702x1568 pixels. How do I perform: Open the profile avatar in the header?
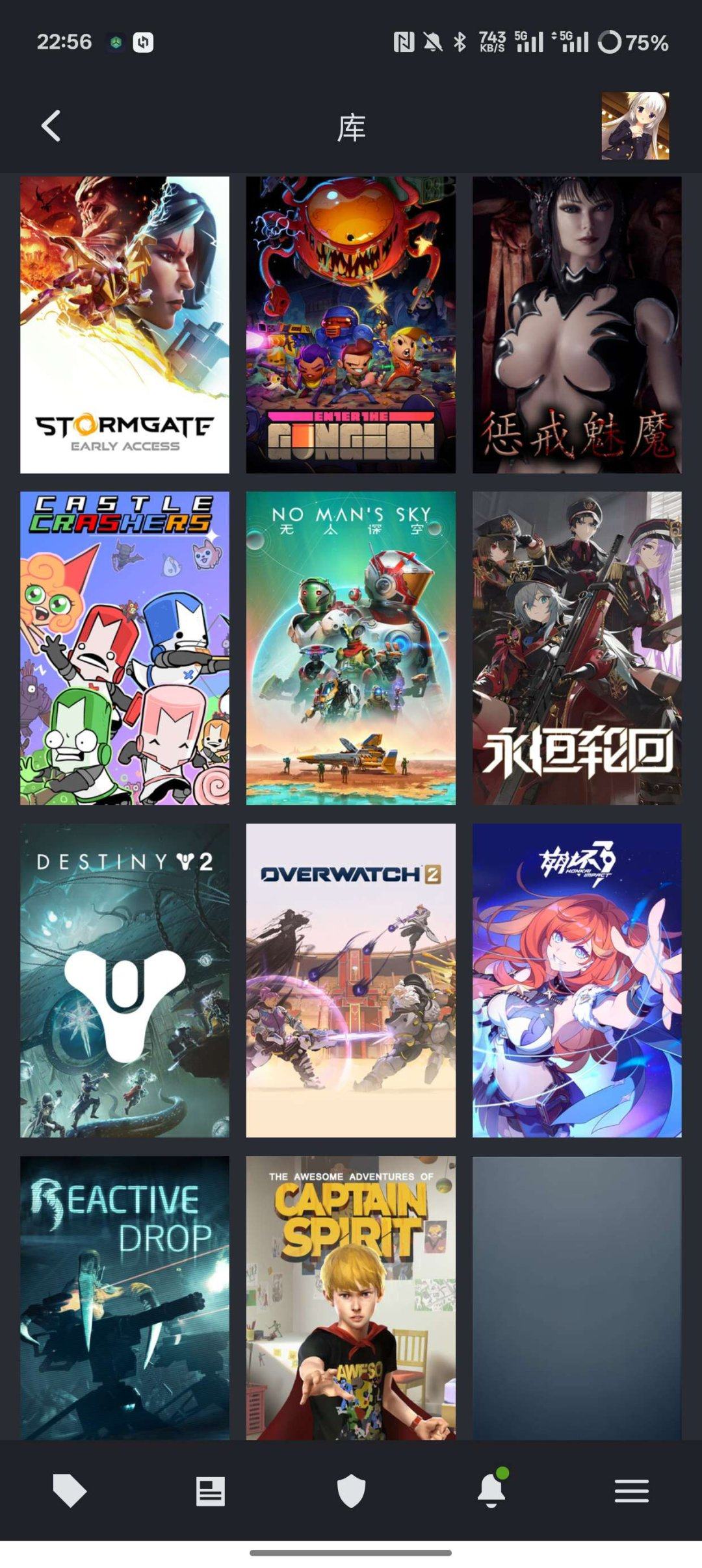(x=634, y=125)
